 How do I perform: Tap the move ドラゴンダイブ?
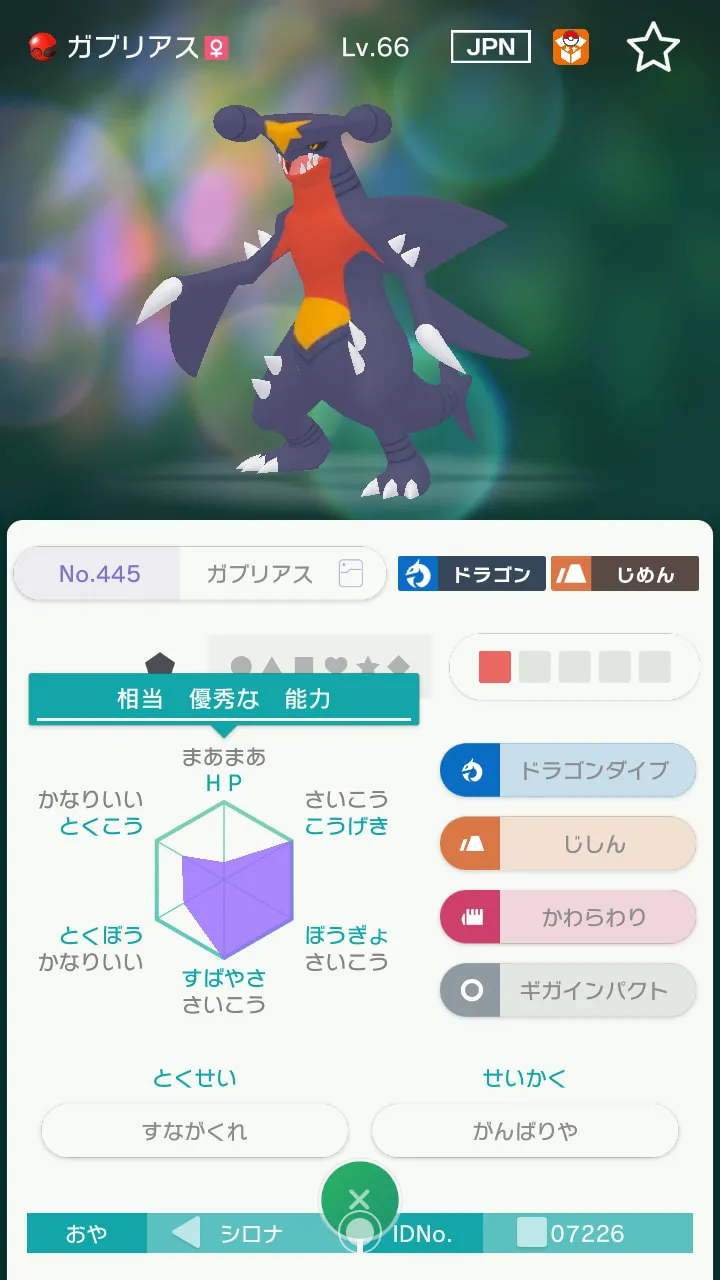(x=568, y=770)
